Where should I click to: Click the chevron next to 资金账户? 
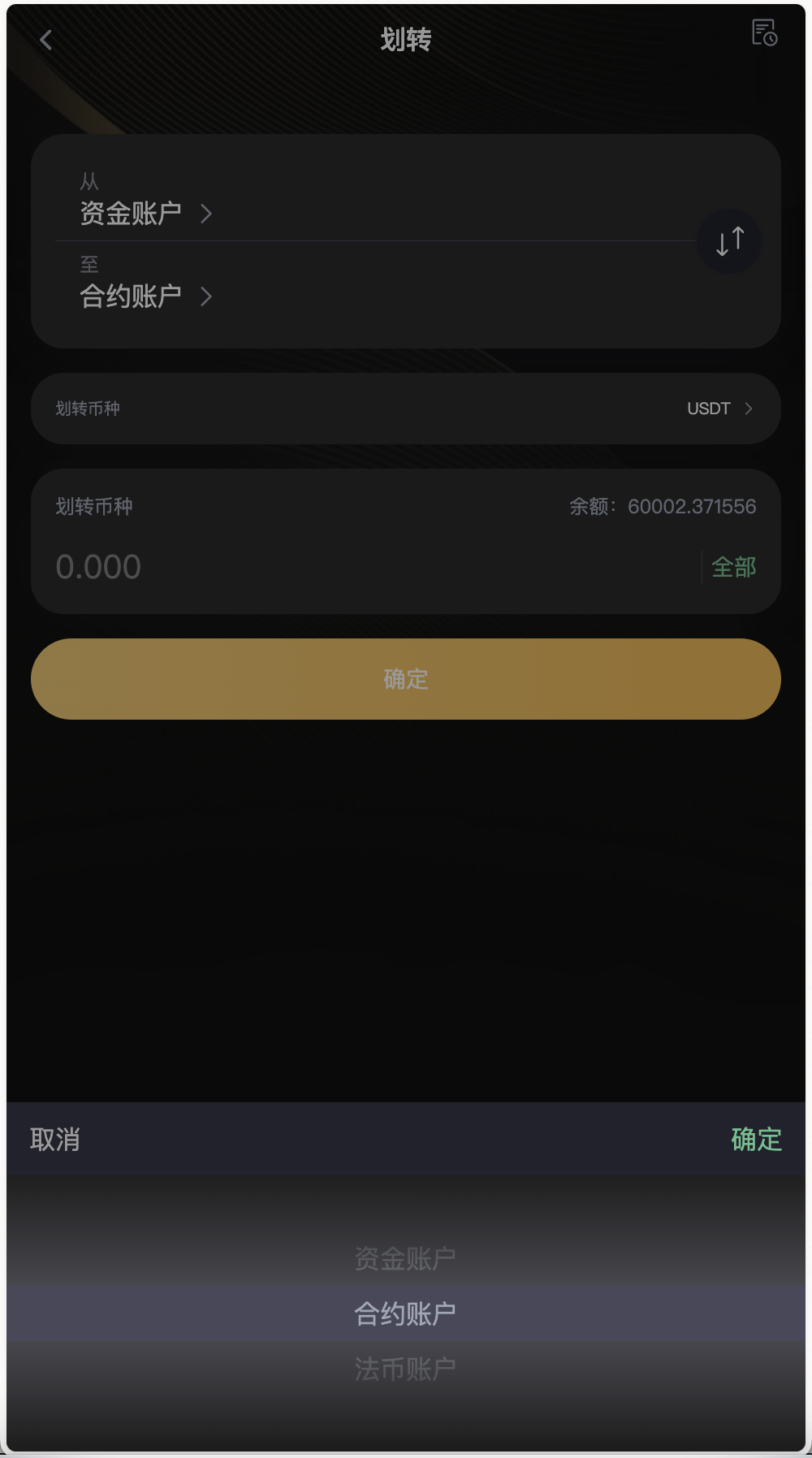click(x=206, y=214)
